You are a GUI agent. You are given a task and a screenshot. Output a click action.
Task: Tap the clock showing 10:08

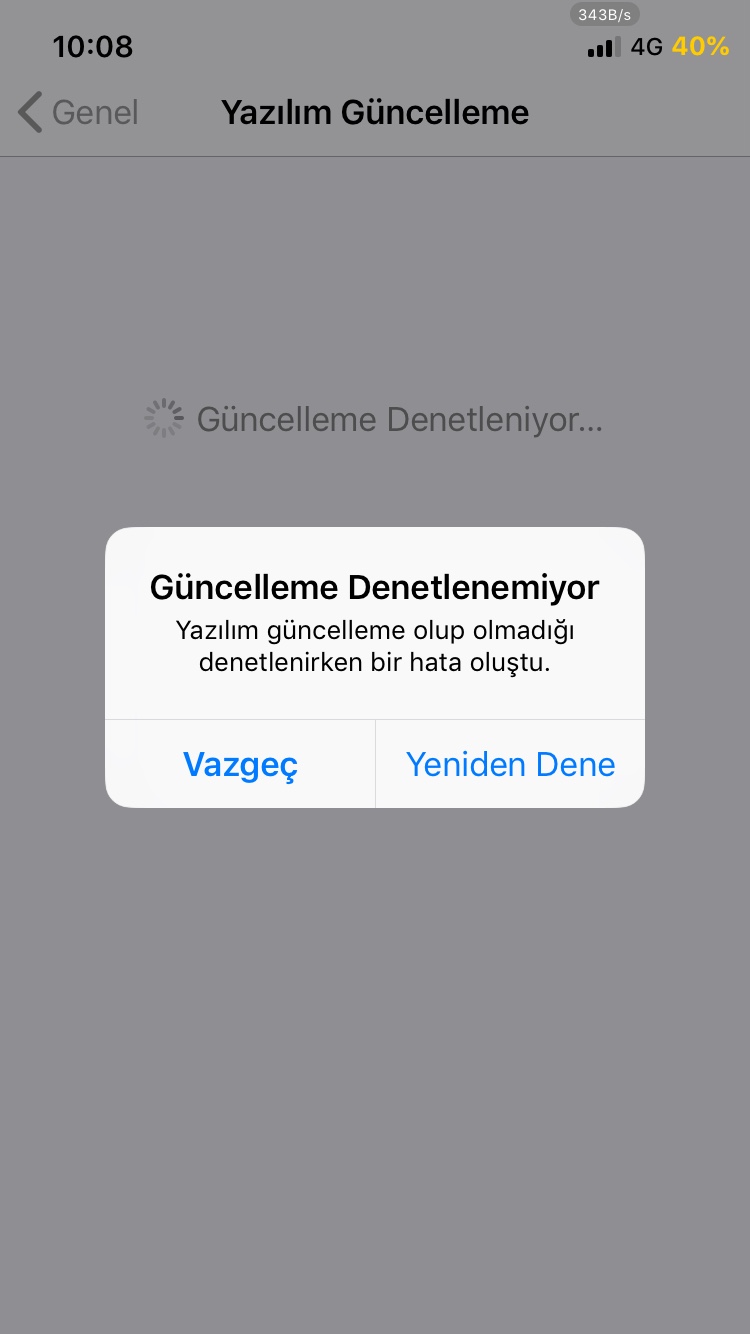(x=93, y=46)
